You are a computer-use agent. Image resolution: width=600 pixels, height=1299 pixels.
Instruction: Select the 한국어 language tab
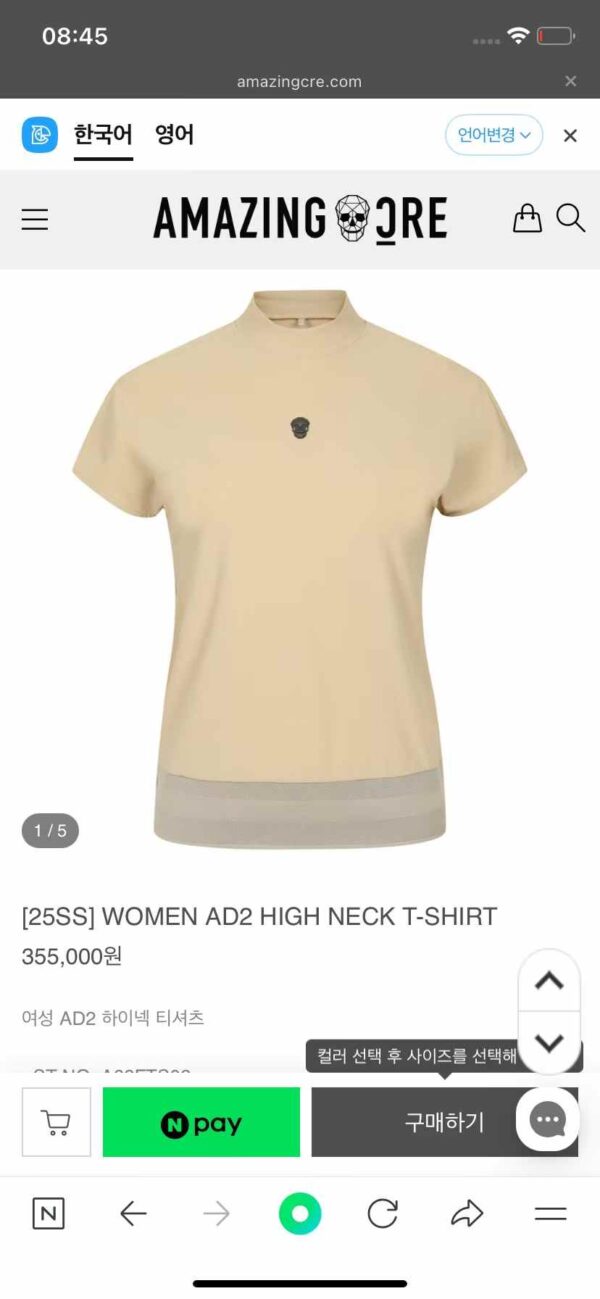[x=103, y=134]
